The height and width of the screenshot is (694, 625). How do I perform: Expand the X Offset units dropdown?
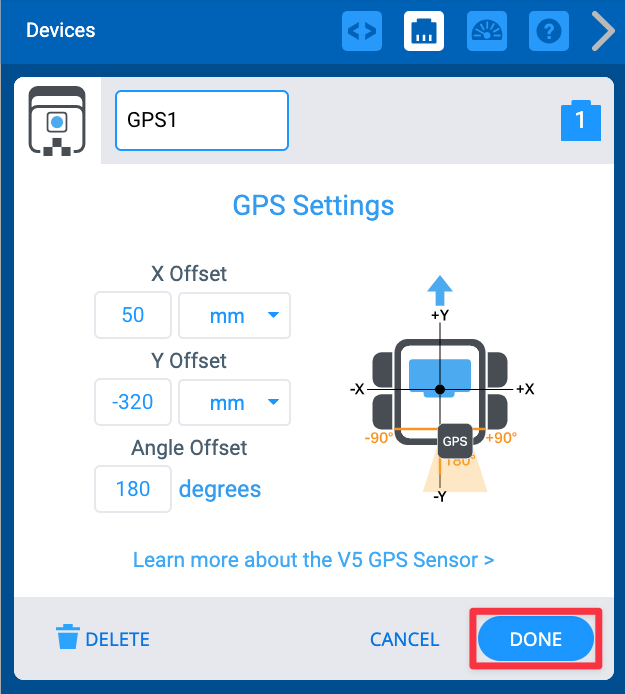point(234,316)
